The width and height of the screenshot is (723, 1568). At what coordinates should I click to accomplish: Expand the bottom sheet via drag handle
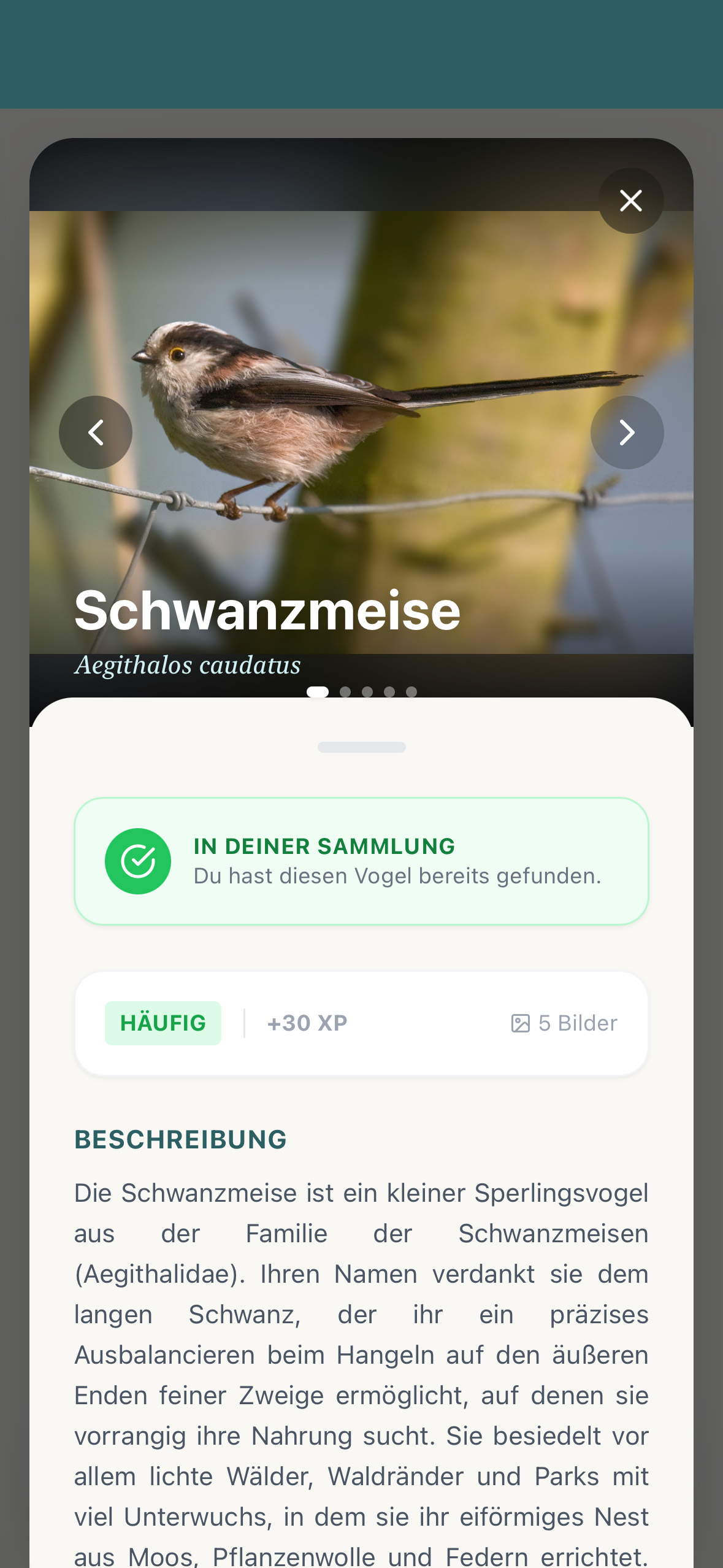[361, 747]
